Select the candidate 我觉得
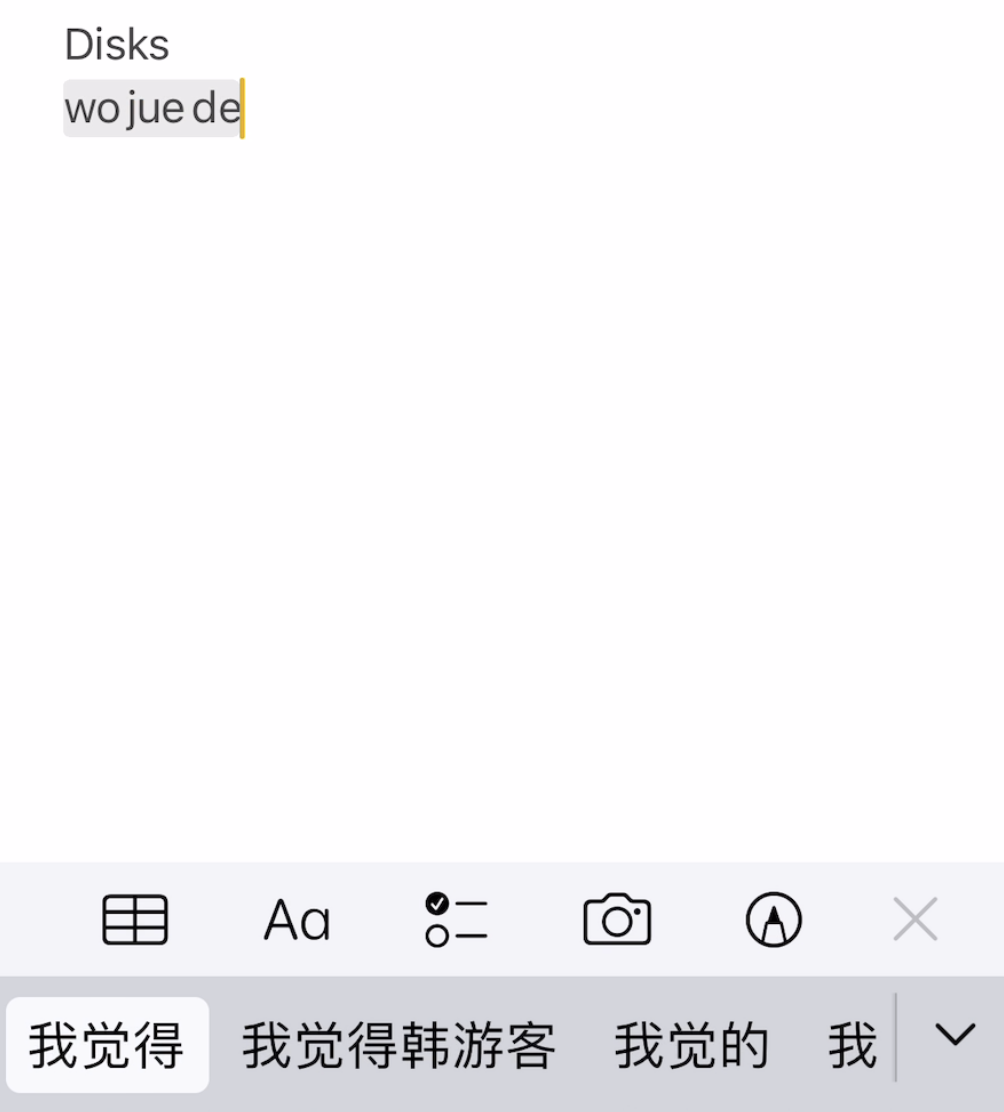The image size is (1004, 1112). click(107, 1045)
